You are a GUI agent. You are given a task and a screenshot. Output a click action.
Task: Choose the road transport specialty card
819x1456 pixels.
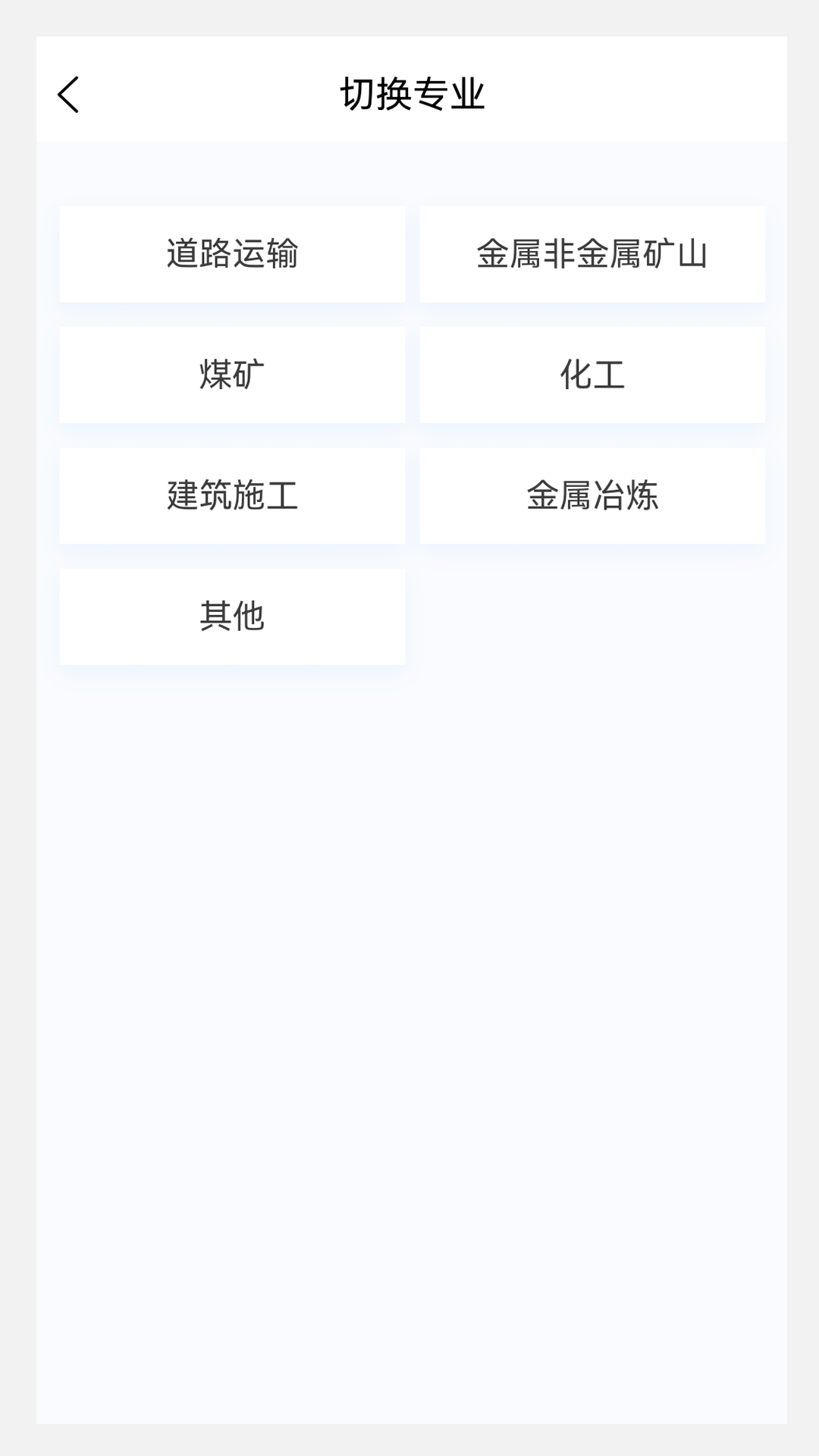[x=232, y=253]
